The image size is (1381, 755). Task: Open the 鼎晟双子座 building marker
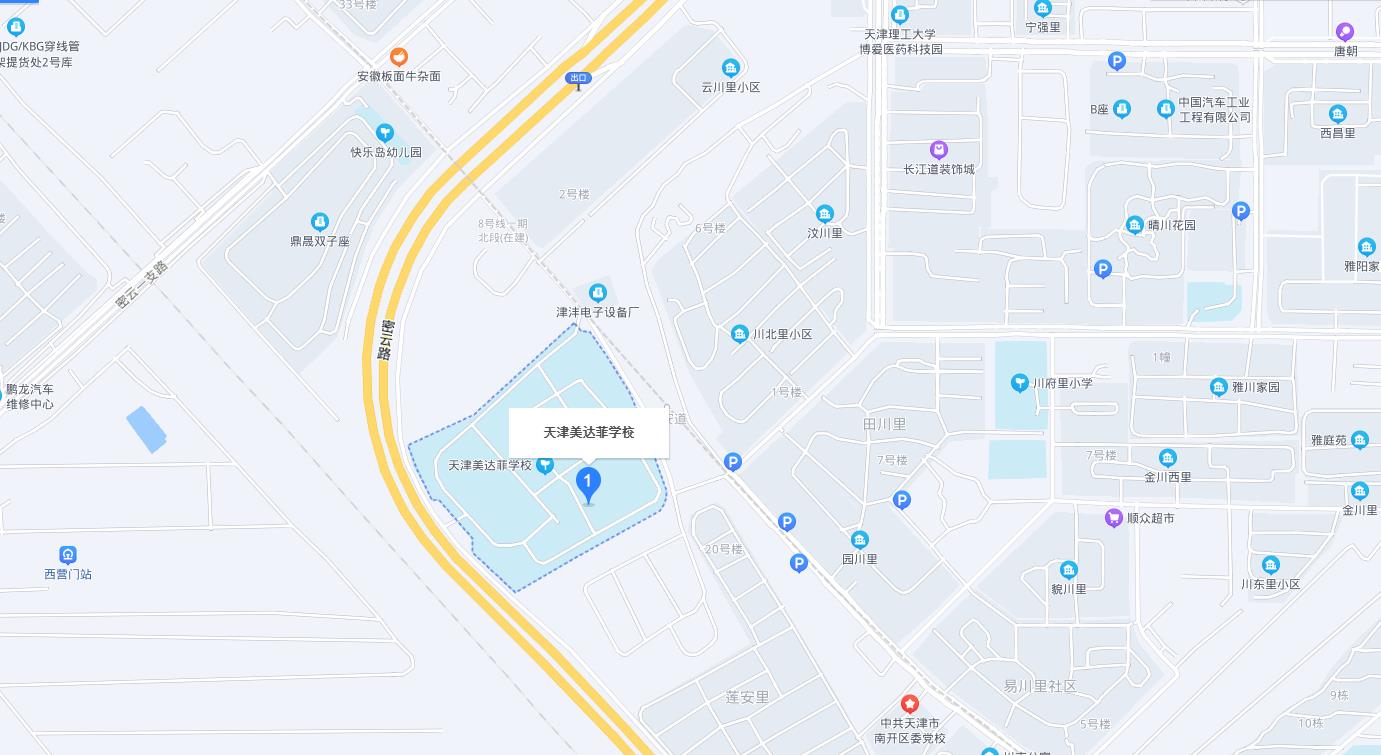tap(320, 222)
